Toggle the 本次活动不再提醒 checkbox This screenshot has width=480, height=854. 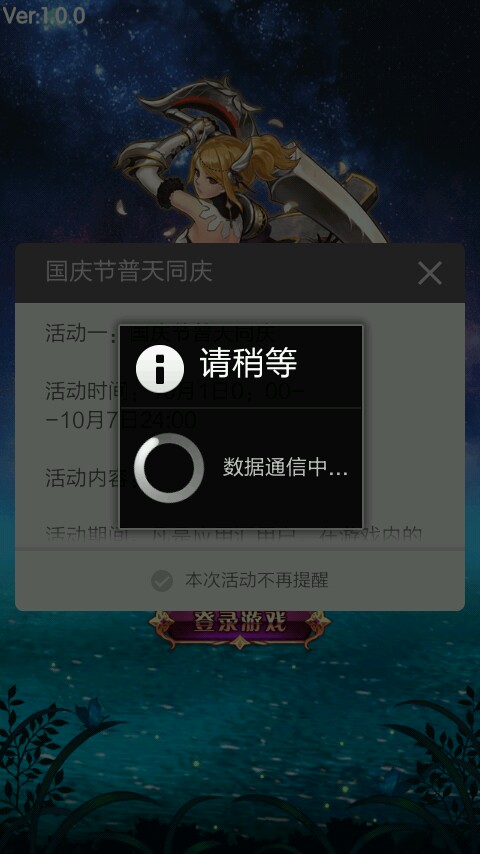(162, 581)
